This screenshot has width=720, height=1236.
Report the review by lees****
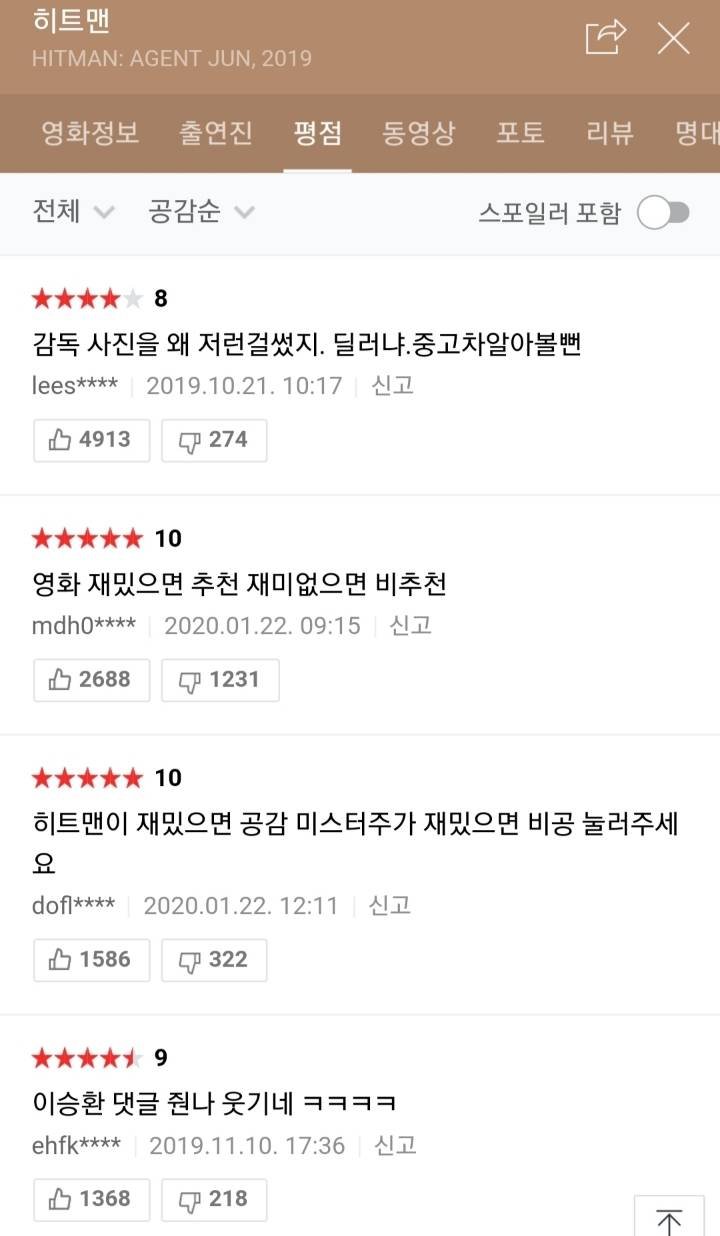[x=392, y=385]
